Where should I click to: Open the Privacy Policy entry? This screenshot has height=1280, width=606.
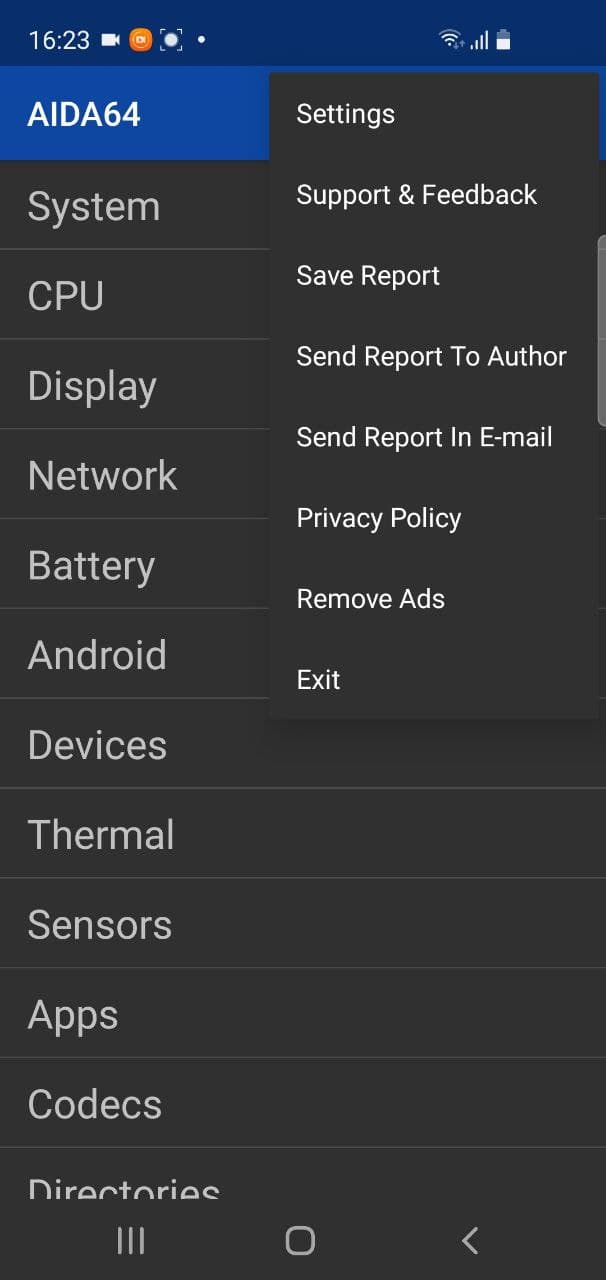(379, 518)
